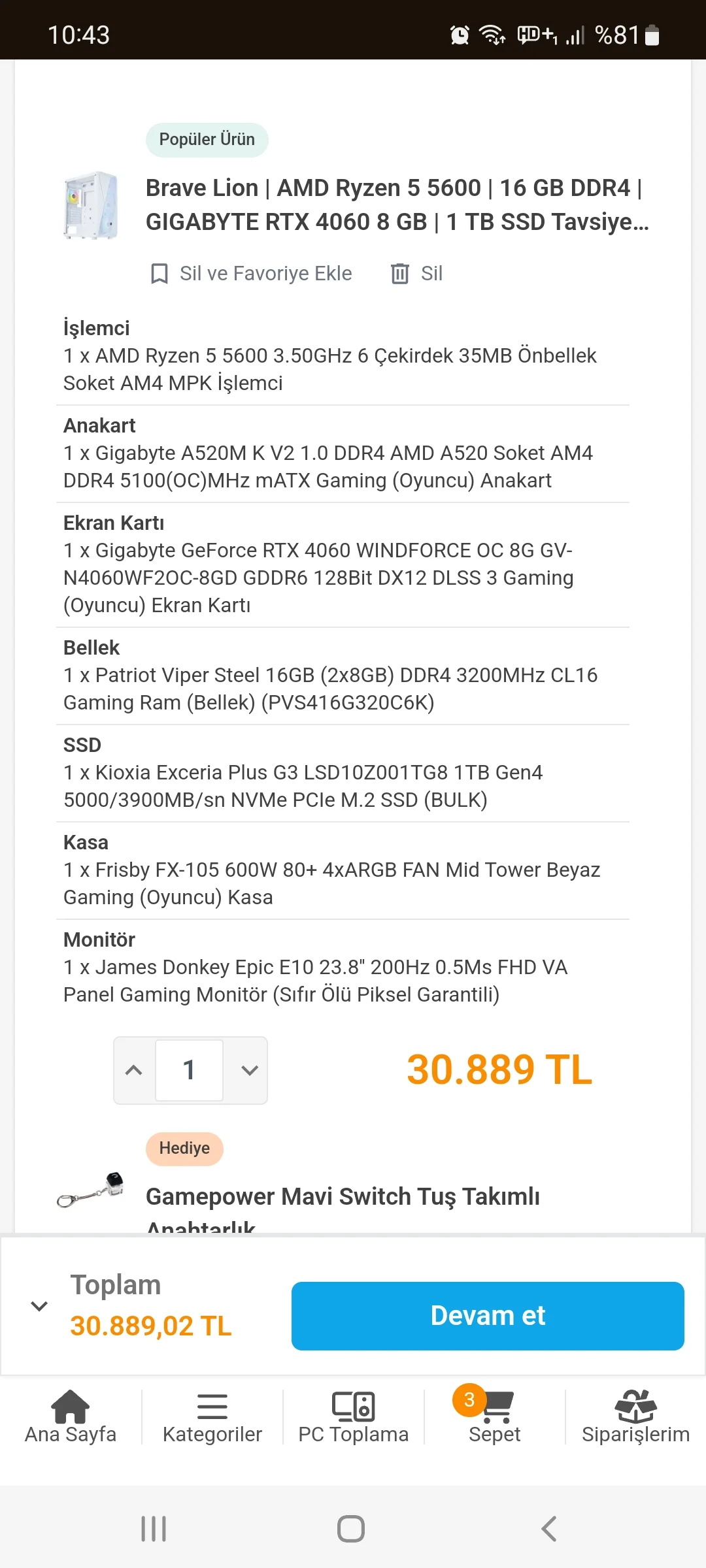Select Sil ve Favoriye Ekle
Viewport: 706px width, 1568px height.
coord(252,273)
